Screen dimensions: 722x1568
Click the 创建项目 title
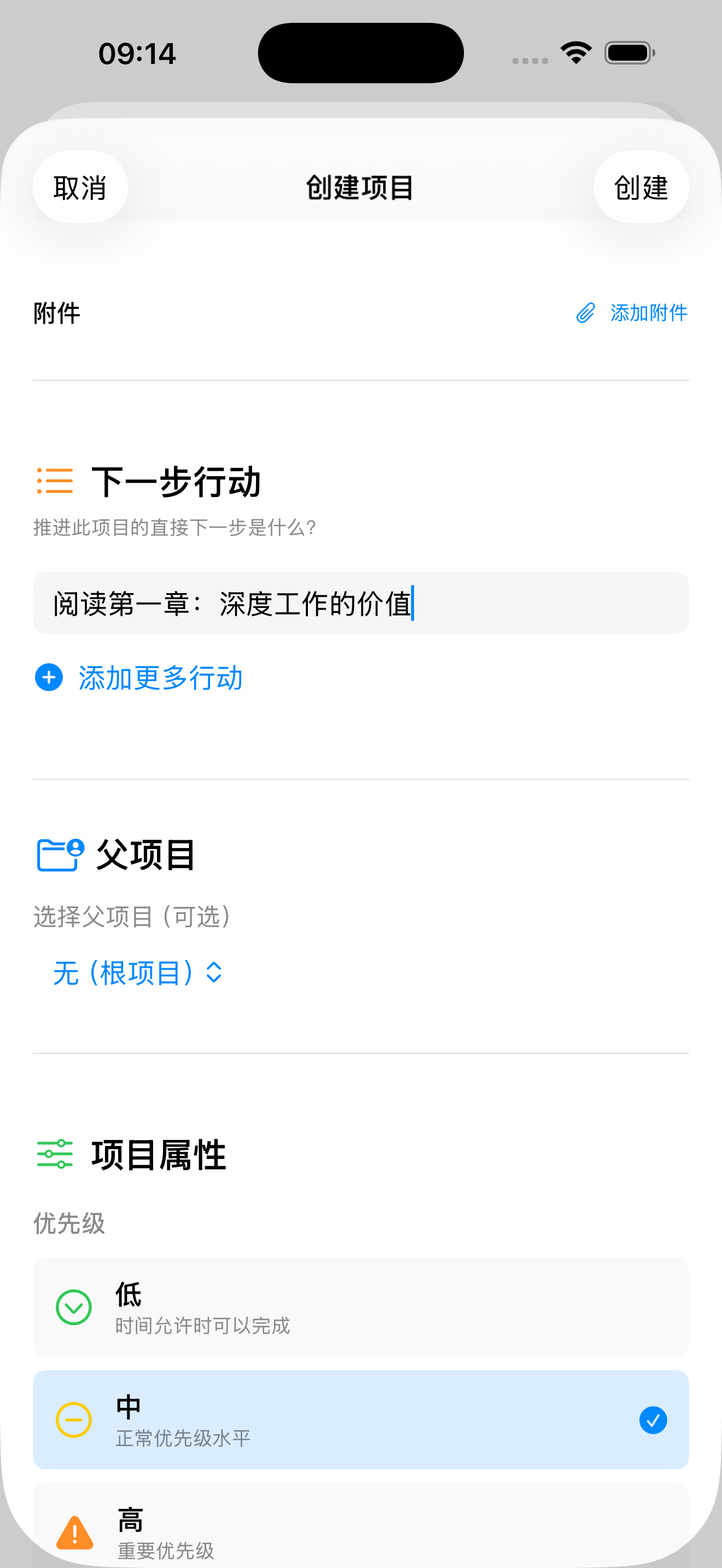pos(360,188)
